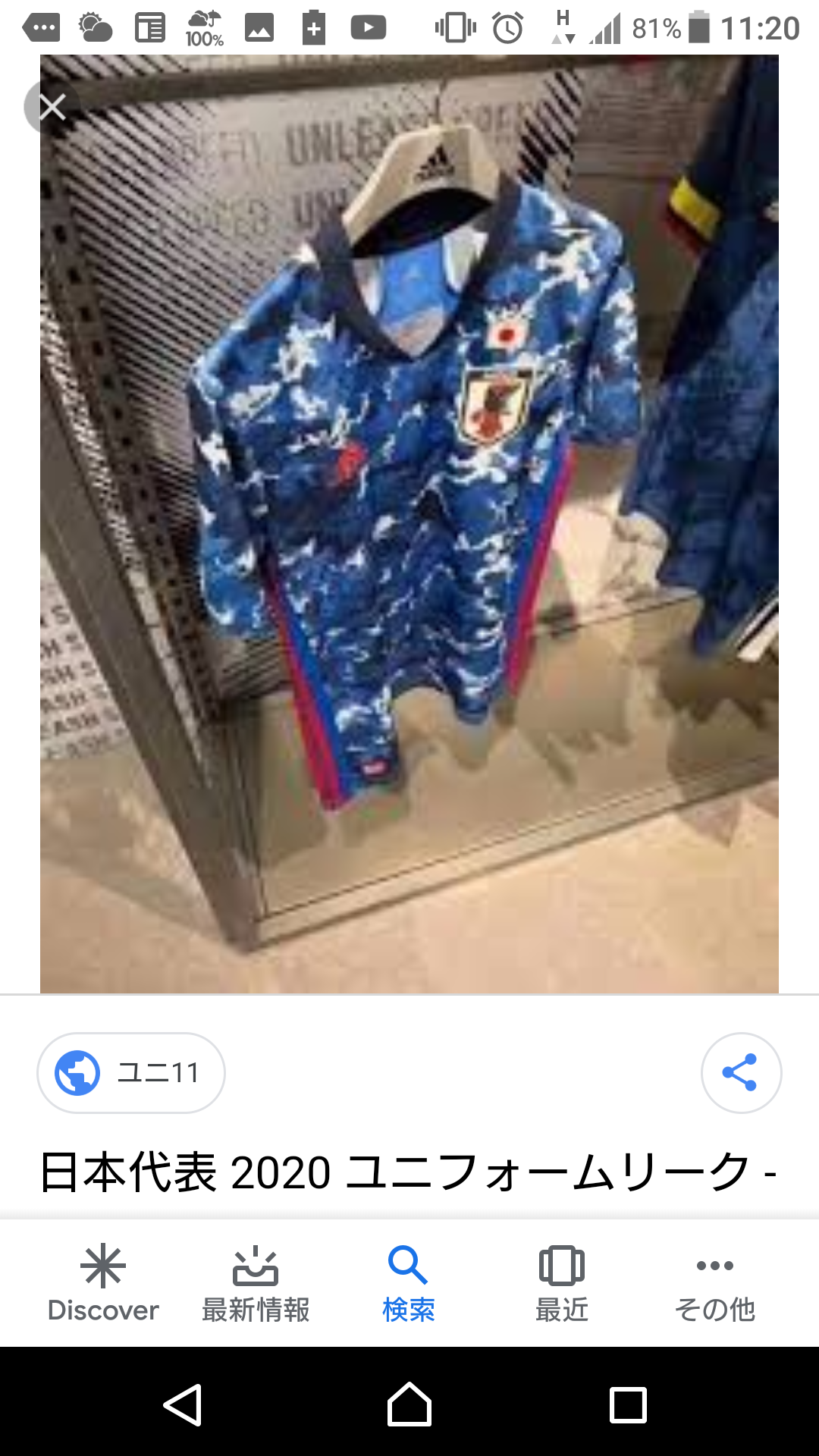Go to the 最近 tab
Screen dimensions: 819x1456
point(562,1283)
